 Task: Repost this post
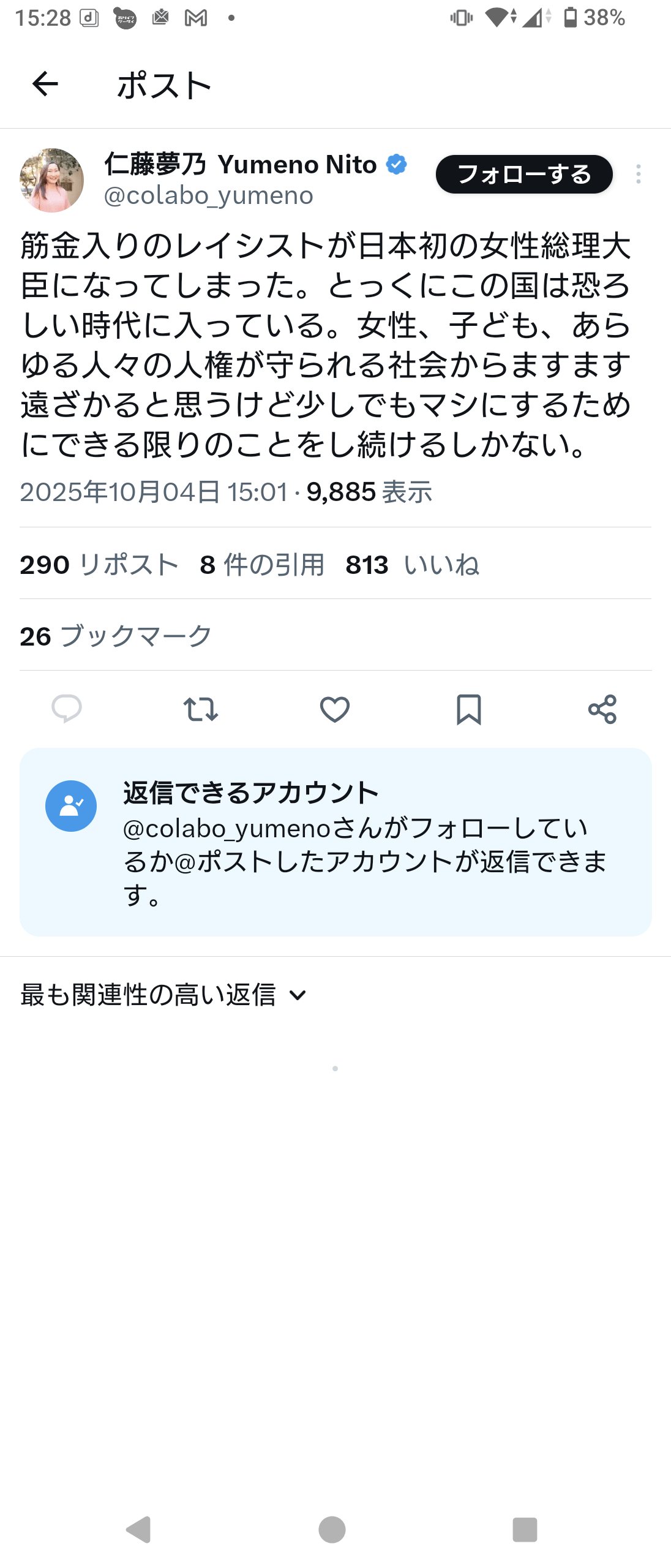(x=201, y=709)
